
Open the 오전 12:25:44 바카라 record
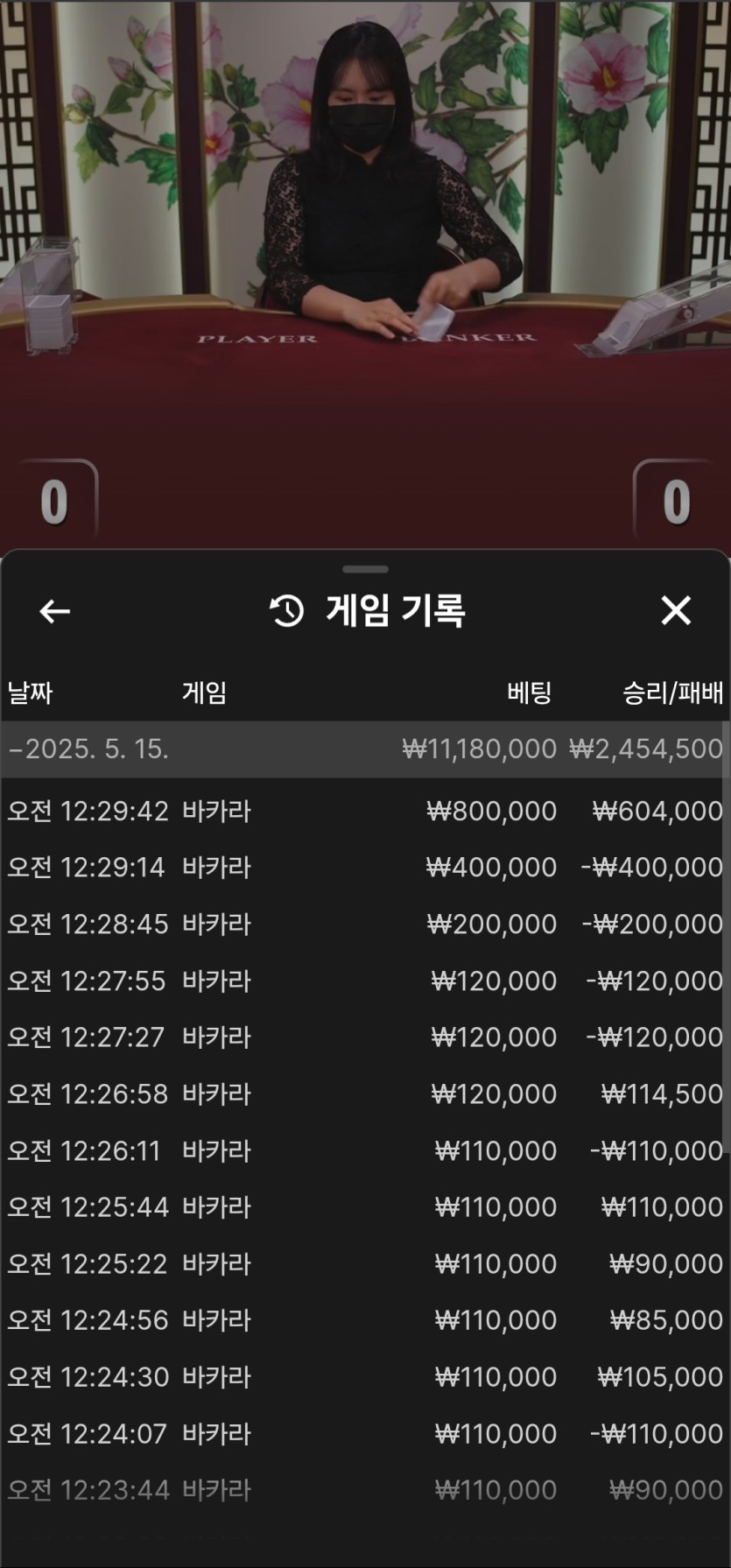364,1207
